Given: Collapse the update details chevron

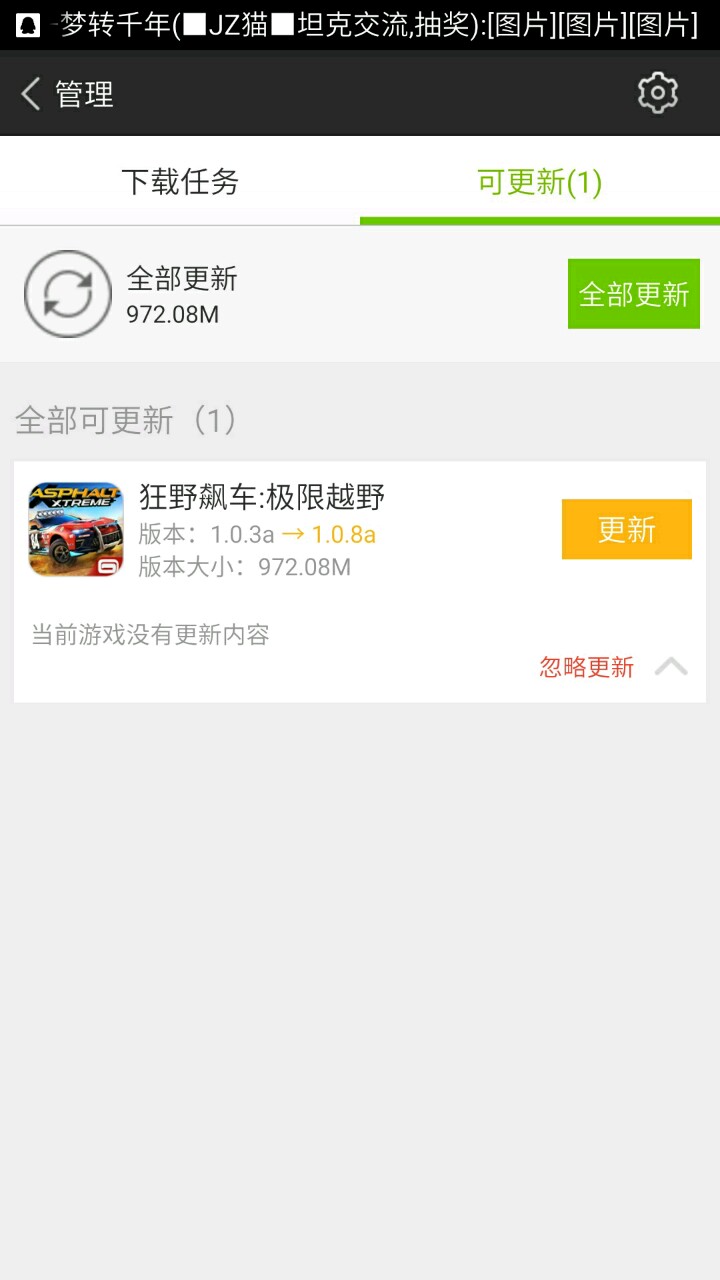Looking at the screenshot, I should (x=671, y=667).
